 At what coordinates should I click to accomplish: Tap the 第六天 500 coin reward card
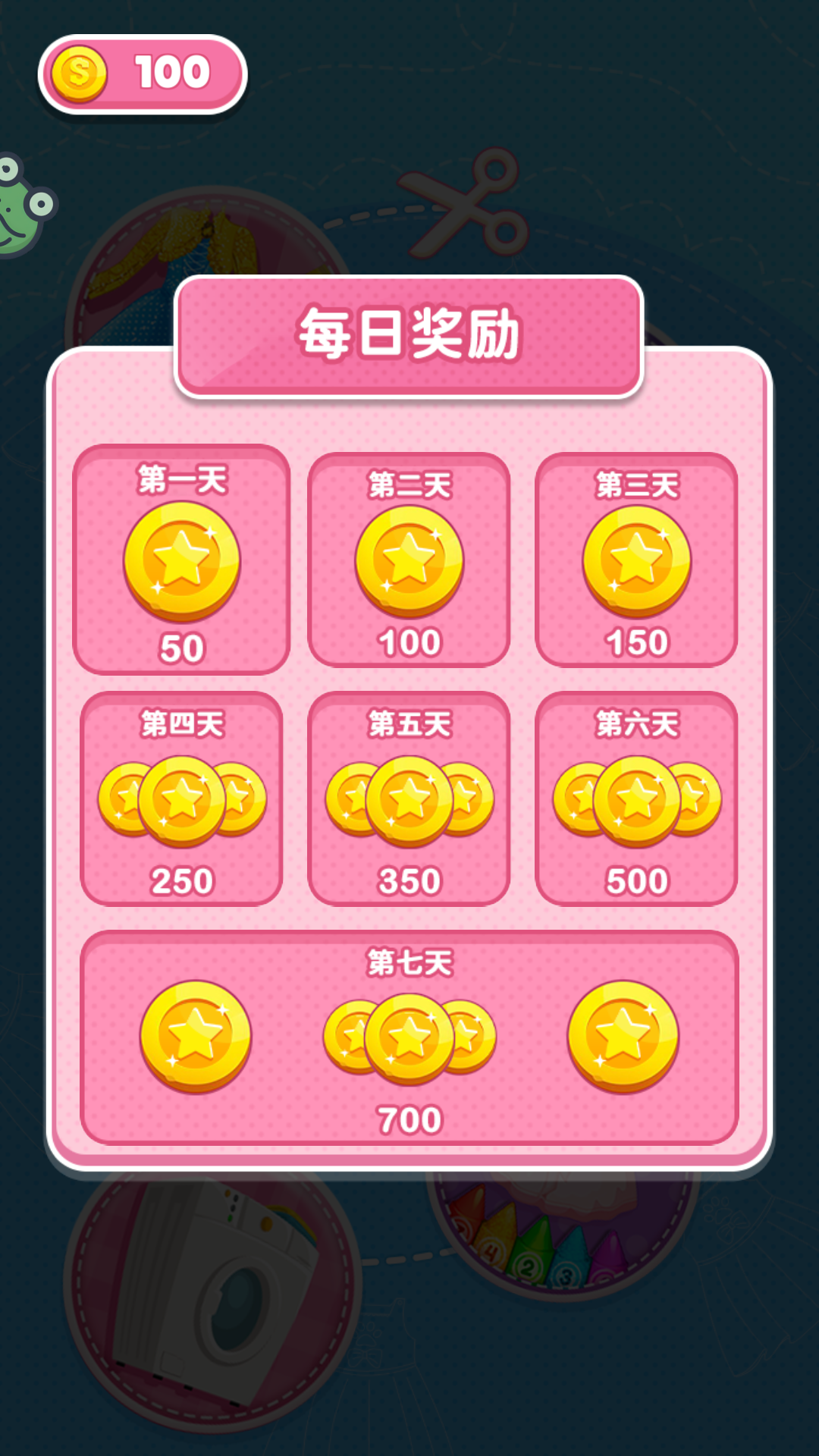[636, 799]
